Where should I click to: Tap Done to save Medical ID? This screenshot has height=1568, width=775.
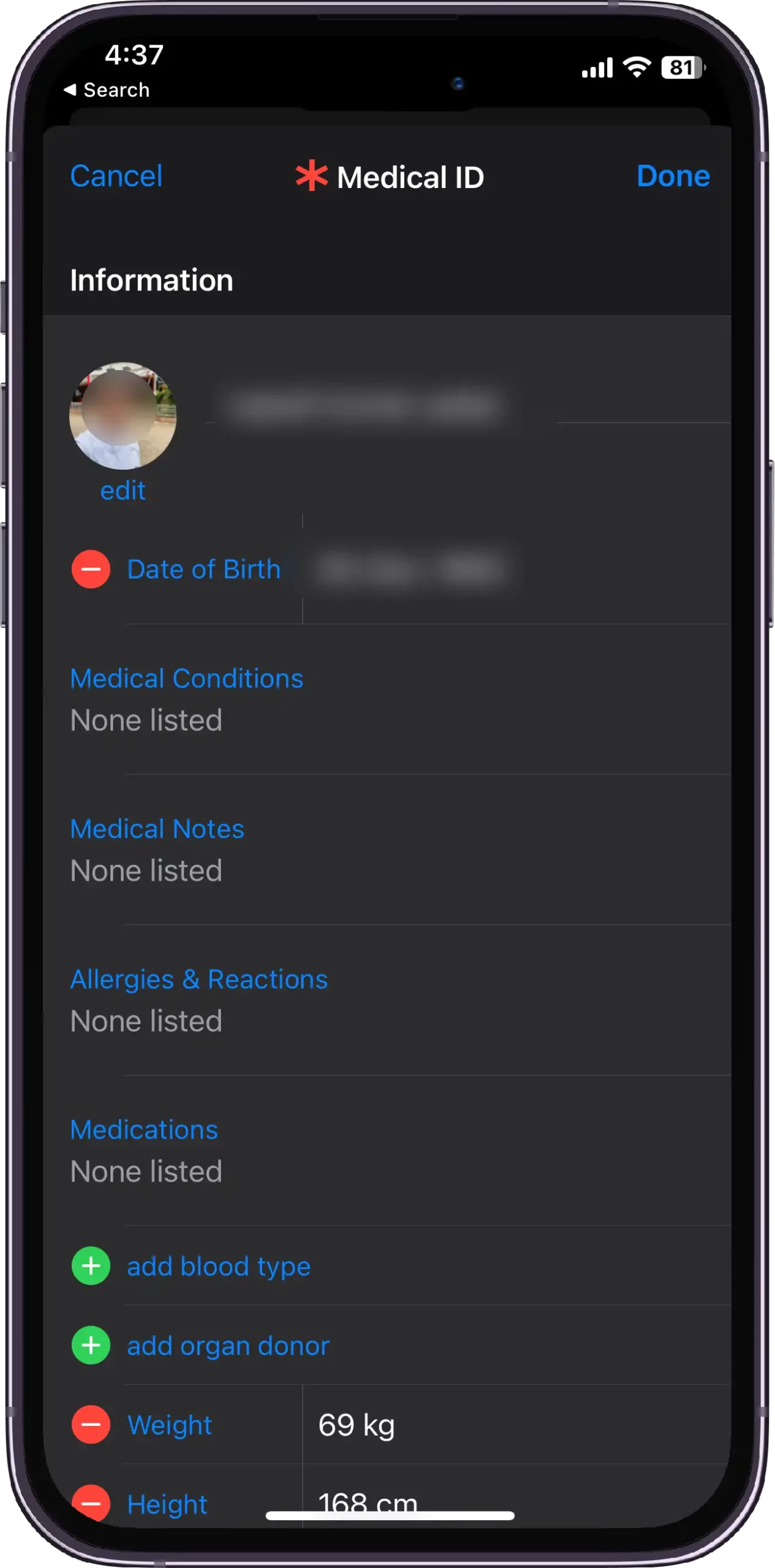(x=673, y=176)
